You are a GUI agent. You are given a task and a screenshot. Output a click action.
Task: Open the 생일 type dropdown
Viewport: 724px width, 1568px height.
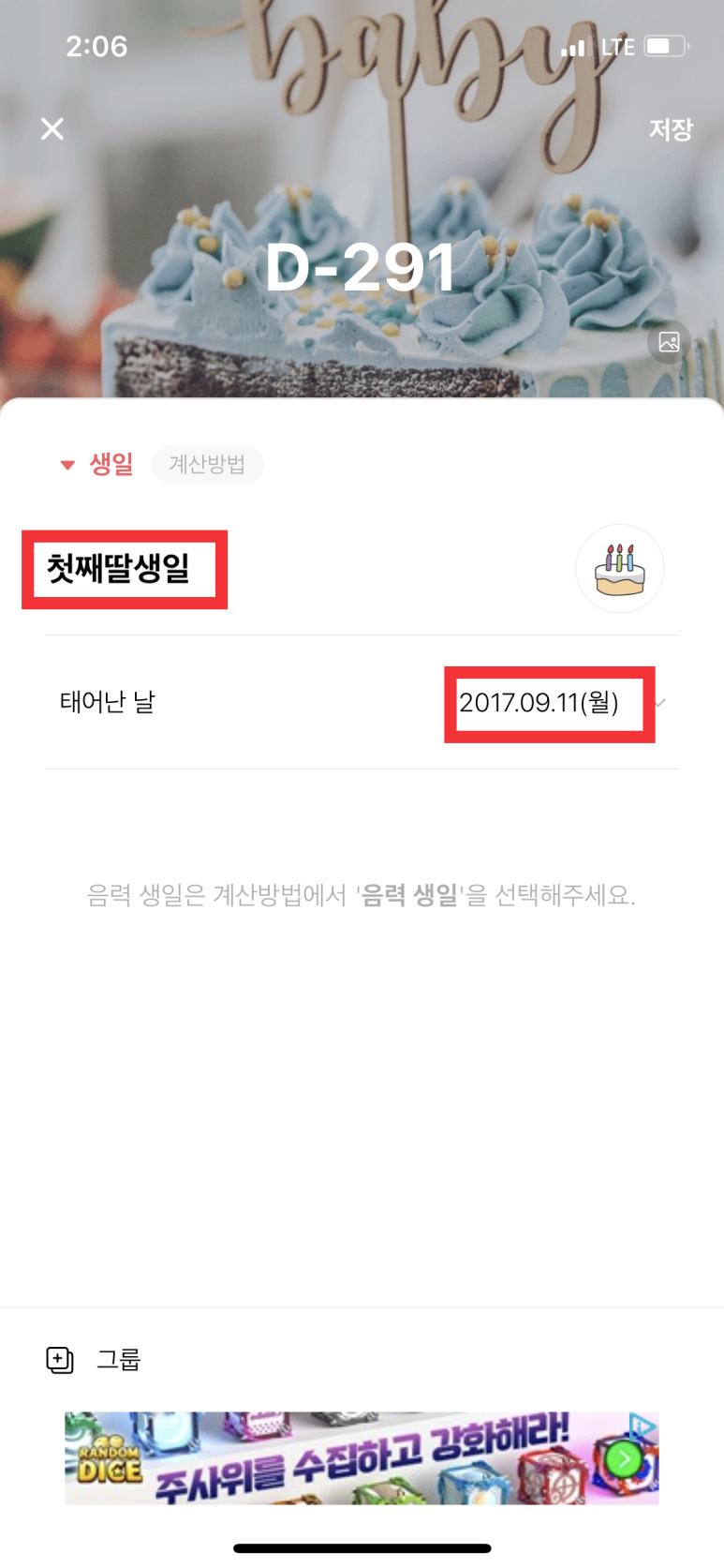click(x=97, y=464)
